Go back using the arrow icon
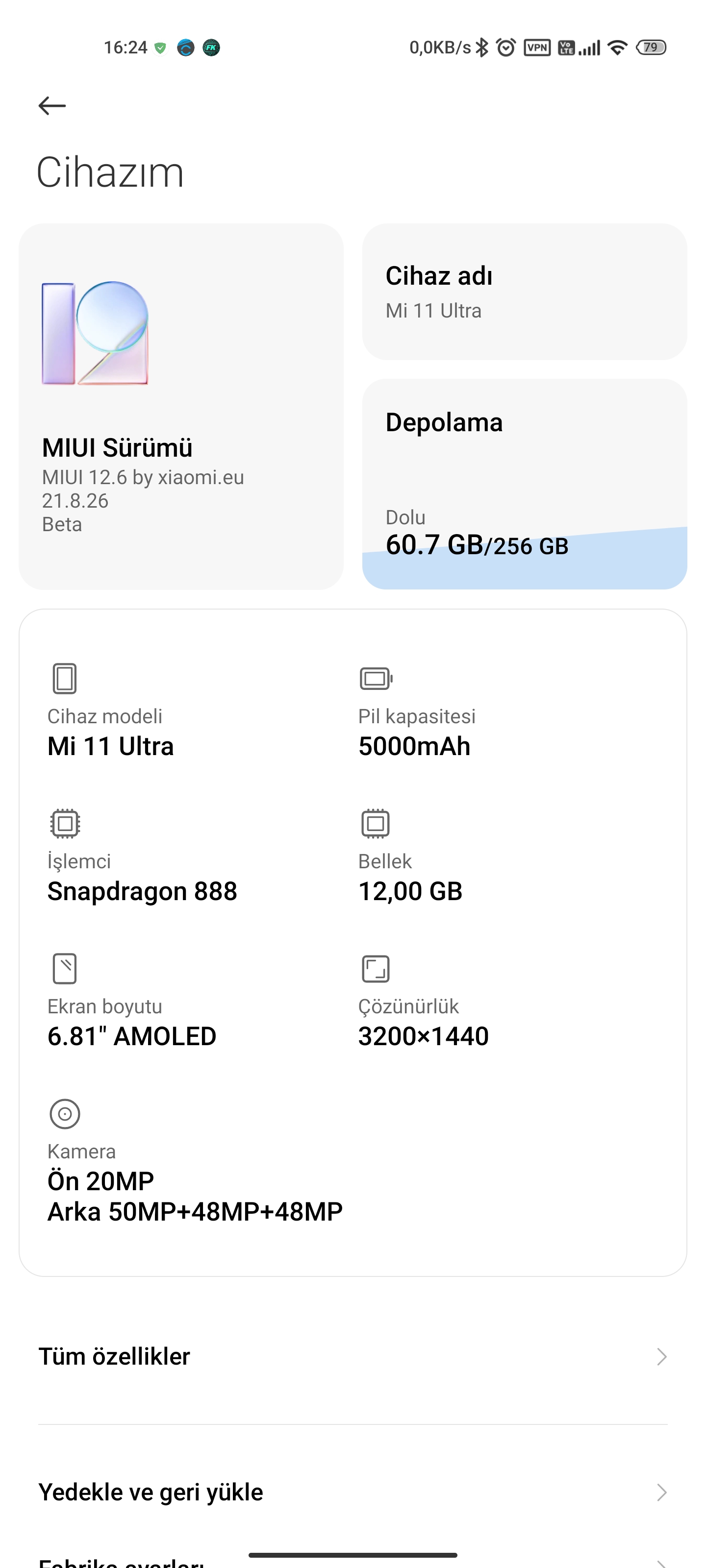Image resolution: width=706 pixels, height=1568 pixels. (52, 106)
